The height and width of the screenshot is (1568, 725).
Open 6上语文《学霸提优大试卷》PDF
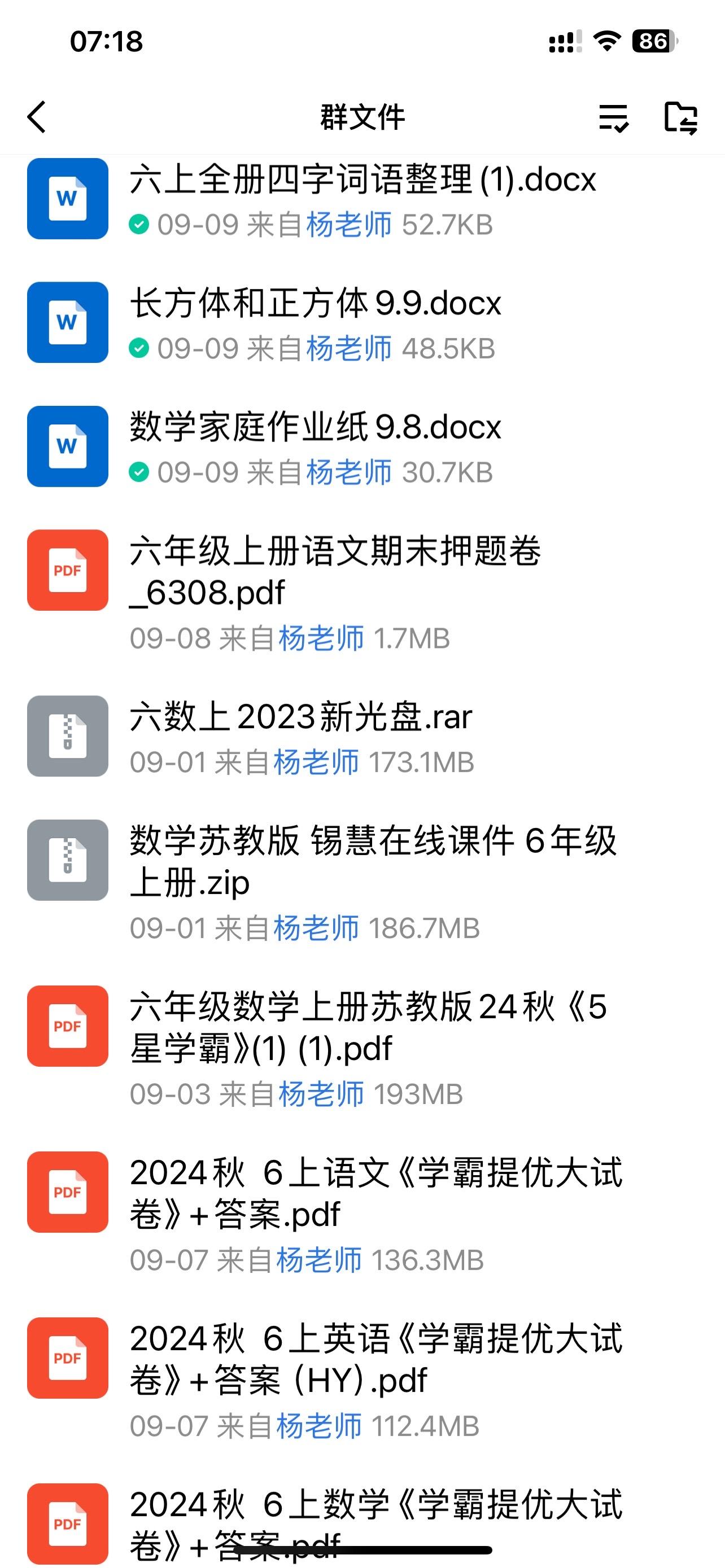362,1214
